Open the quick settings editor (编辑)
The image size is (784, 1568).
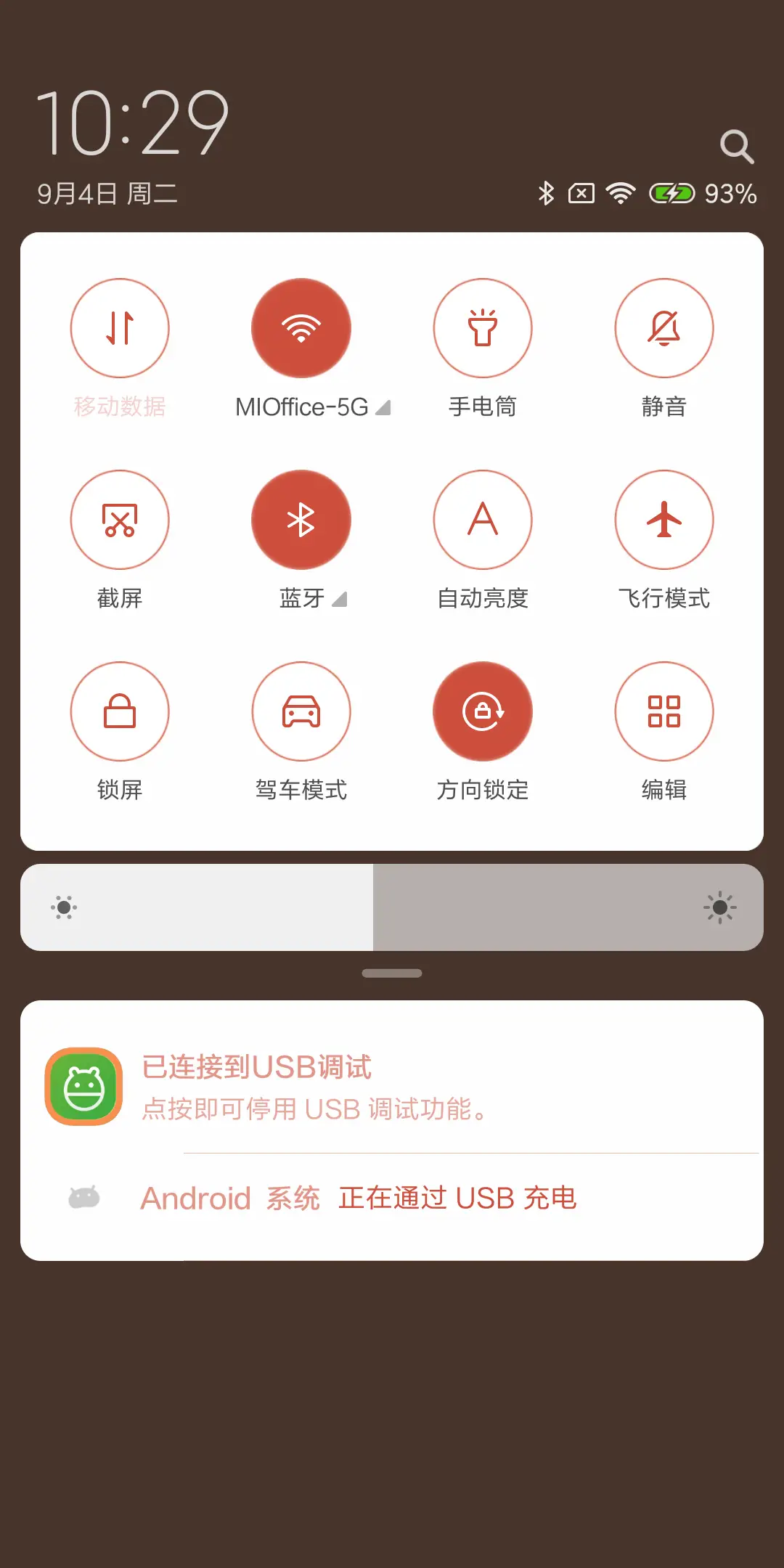point(664,711)
